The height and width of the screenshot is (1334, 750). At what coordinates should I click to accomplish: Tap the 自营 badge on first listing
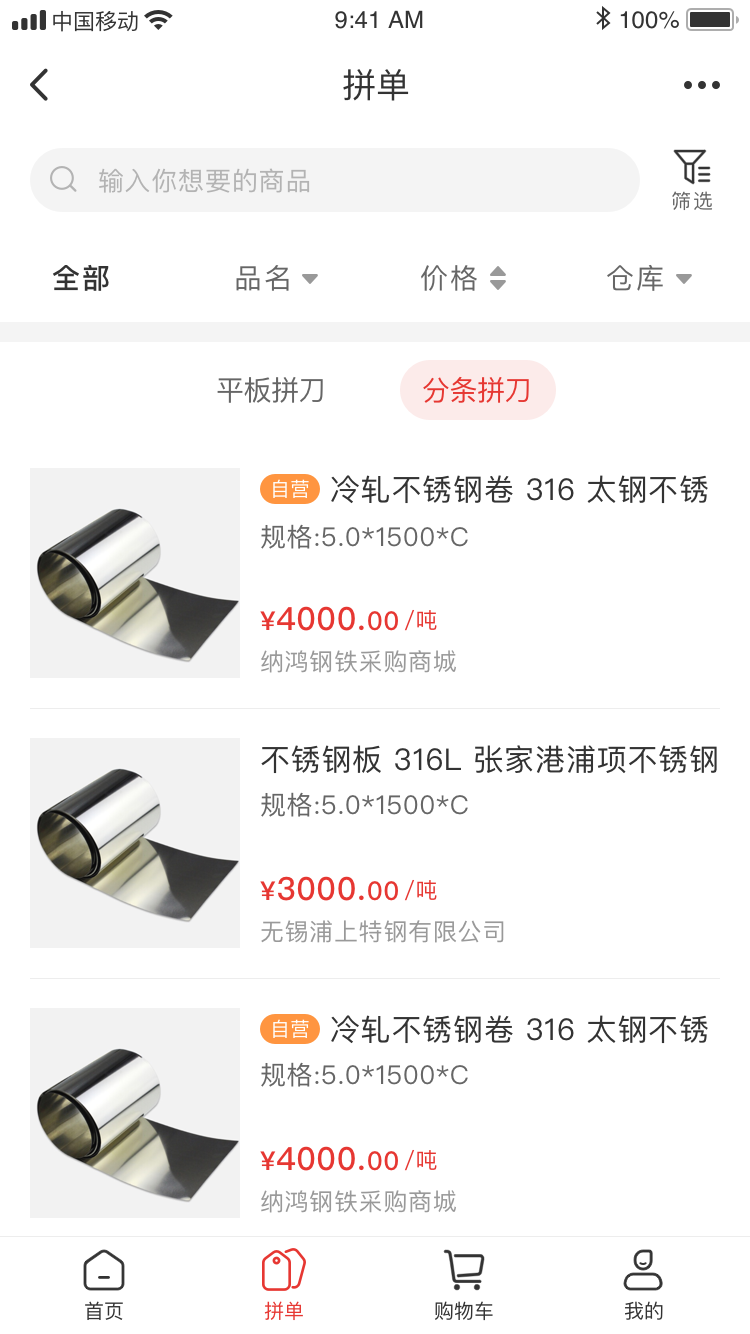point(289,489)
